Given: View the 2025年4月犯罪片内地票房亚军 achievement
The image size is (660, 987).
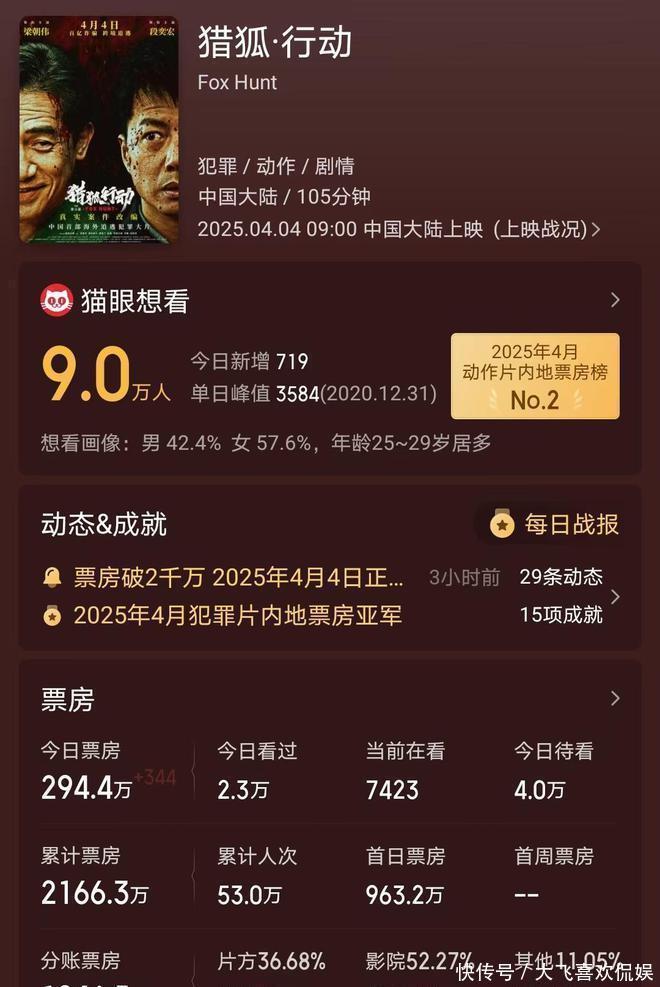Looking at the screenshot, I should pos(237,615).
